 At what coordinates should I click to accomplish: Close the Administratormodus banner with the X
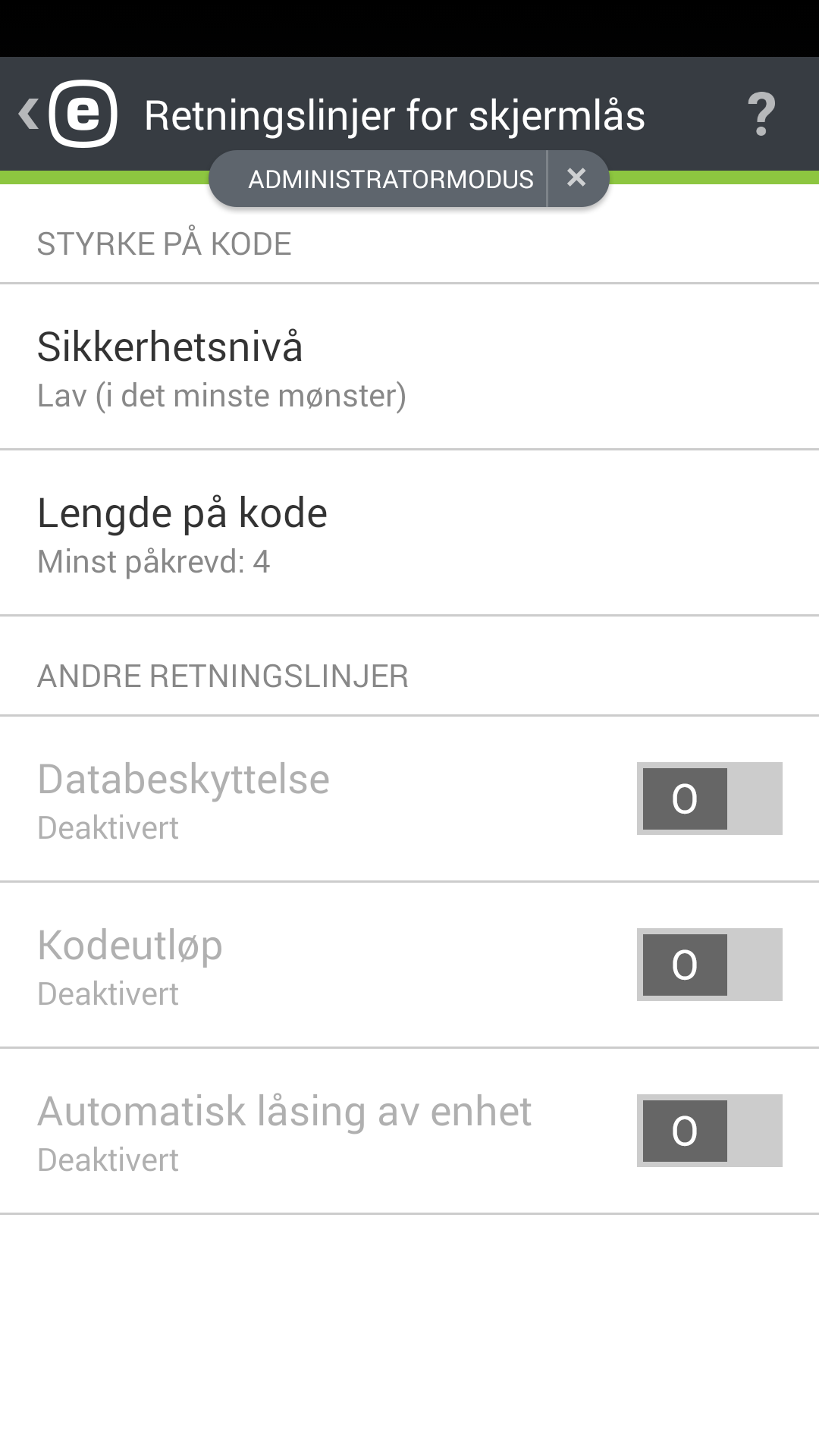coord(577,177)
